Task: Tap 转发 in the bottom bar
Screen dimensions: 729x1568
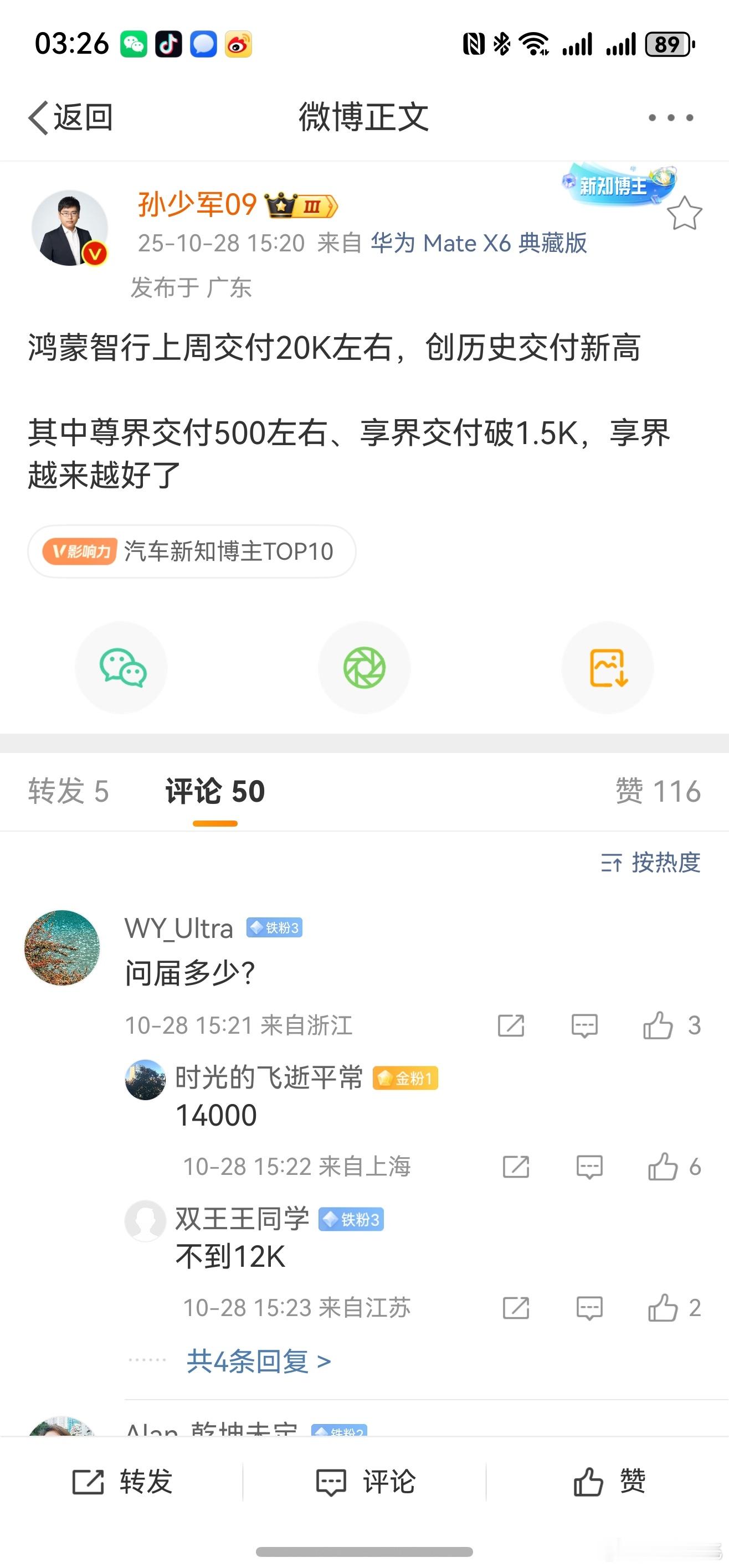Action: pyautogui.click(x=122, y=1482)
